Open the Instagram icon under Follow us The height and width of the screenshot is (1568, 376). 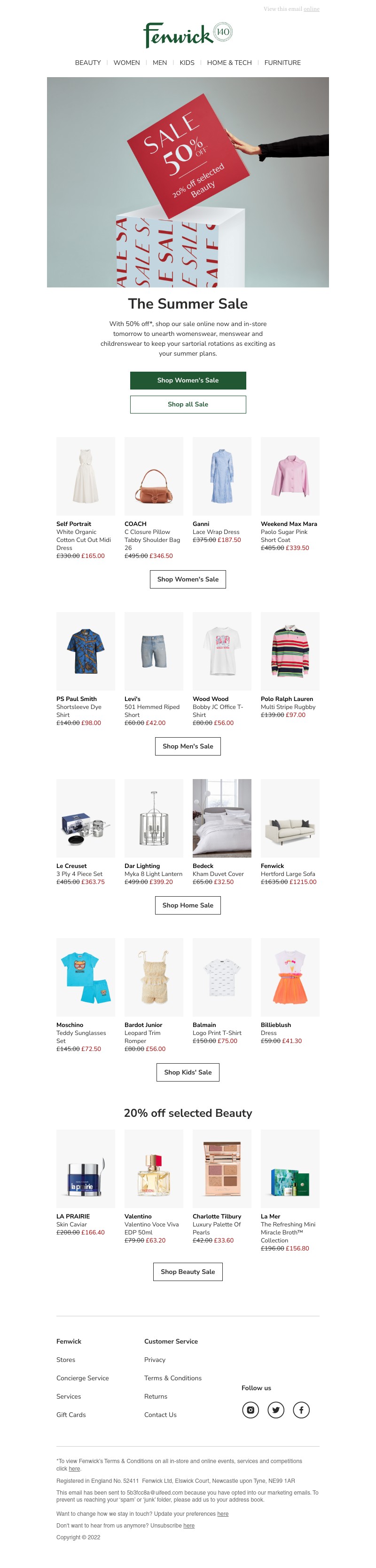(250, 1409)
